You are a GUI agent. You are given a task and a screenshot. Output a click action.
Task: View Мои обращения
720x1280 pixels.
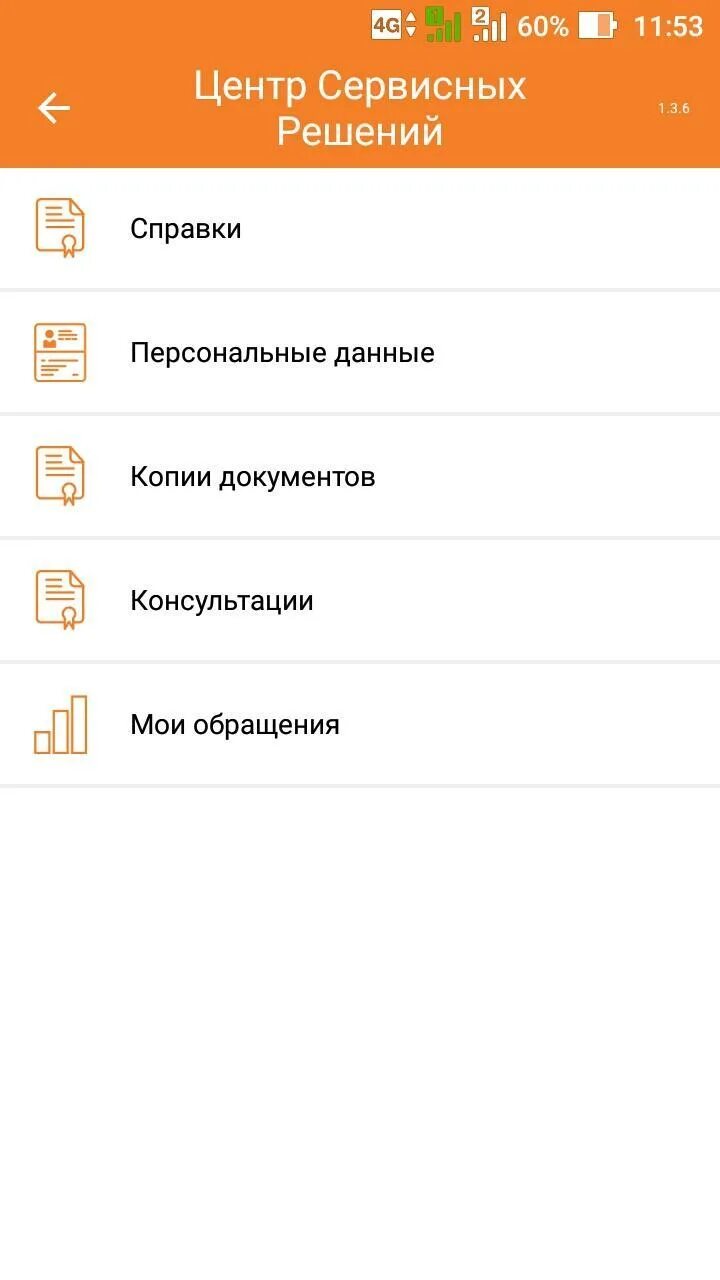[235, 725]
